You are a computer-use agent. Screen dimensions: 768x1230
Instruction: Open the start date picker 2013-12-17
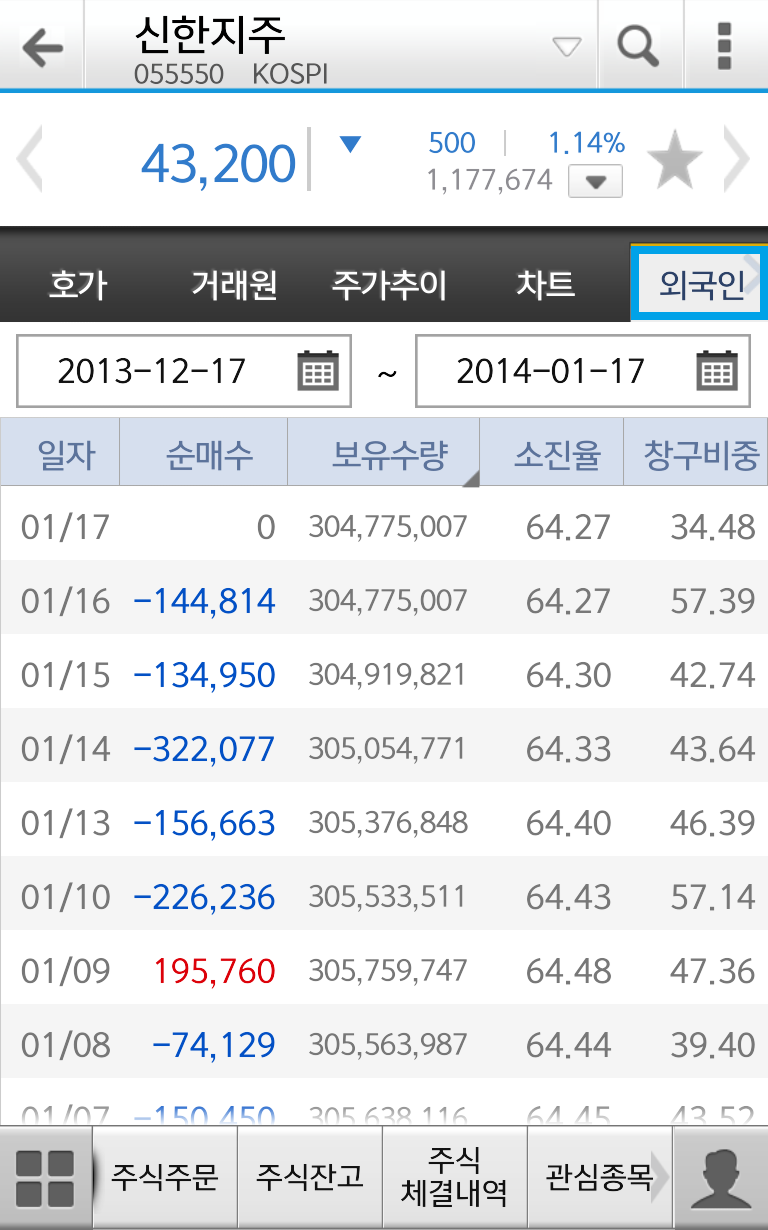(184, 371)
